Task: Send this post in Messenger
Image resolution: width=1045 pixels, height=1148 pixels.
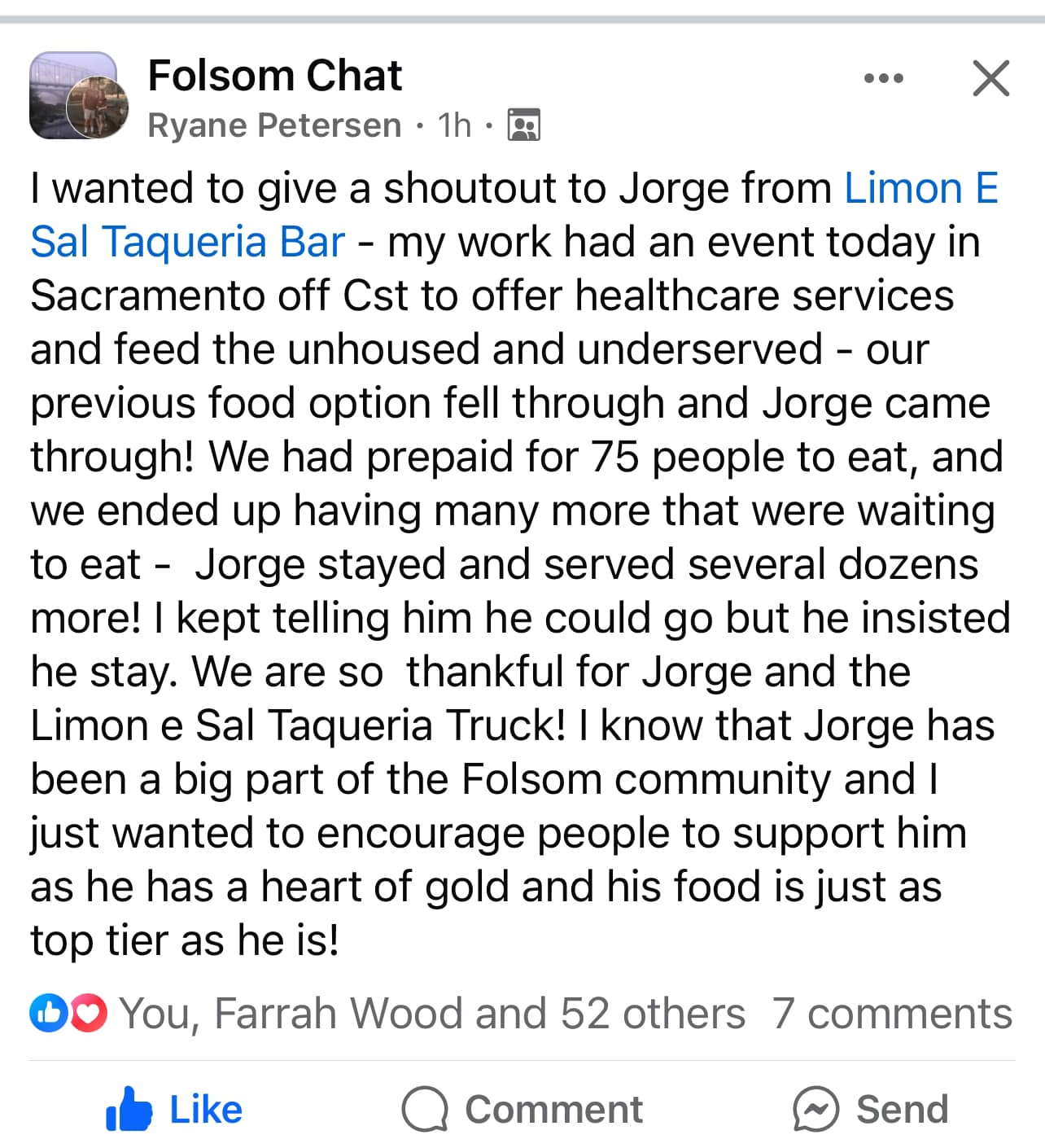Action: pos(871,1109)
